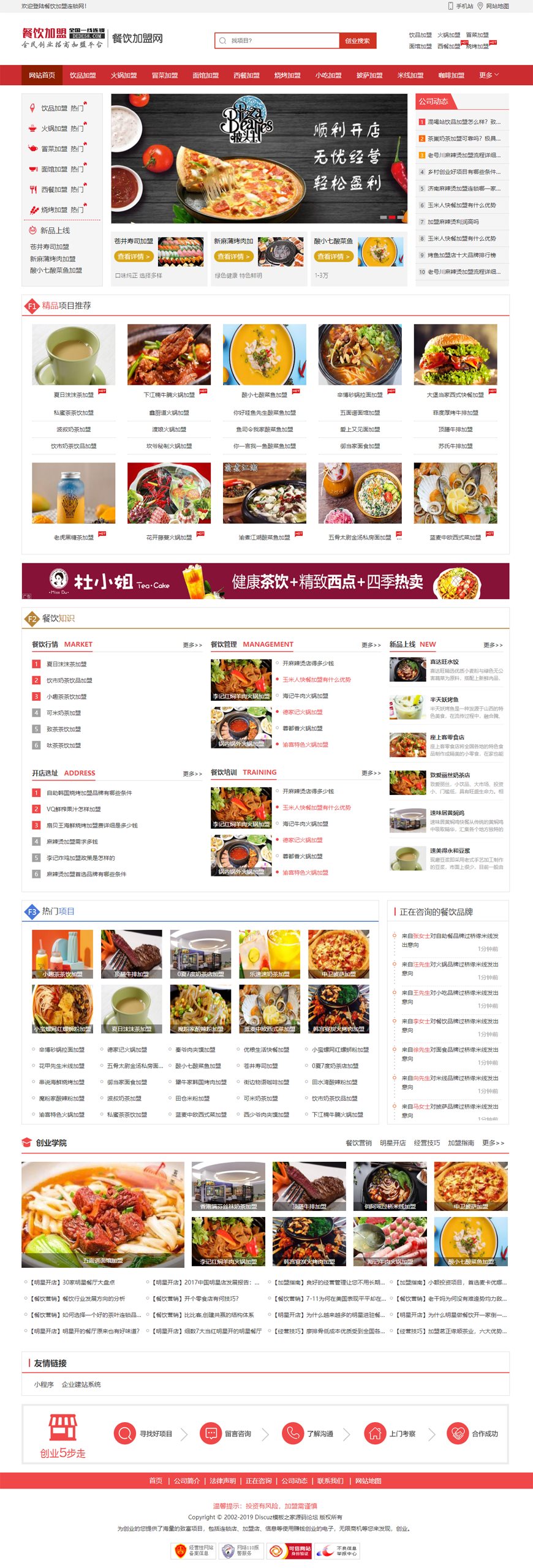533x1568 pixels.
Task: Open 企业建站系统 friendly link
Action: (x=81, y=1384)
